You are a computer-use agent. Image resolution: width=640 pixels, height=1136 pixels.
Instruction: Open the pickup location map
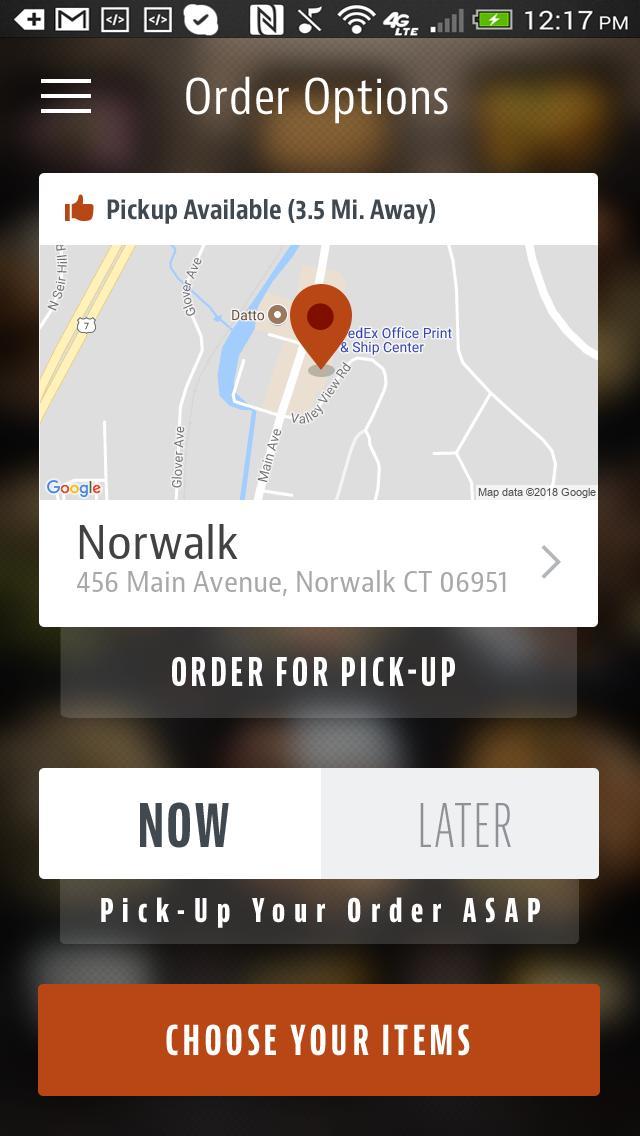tap(318, 372)
